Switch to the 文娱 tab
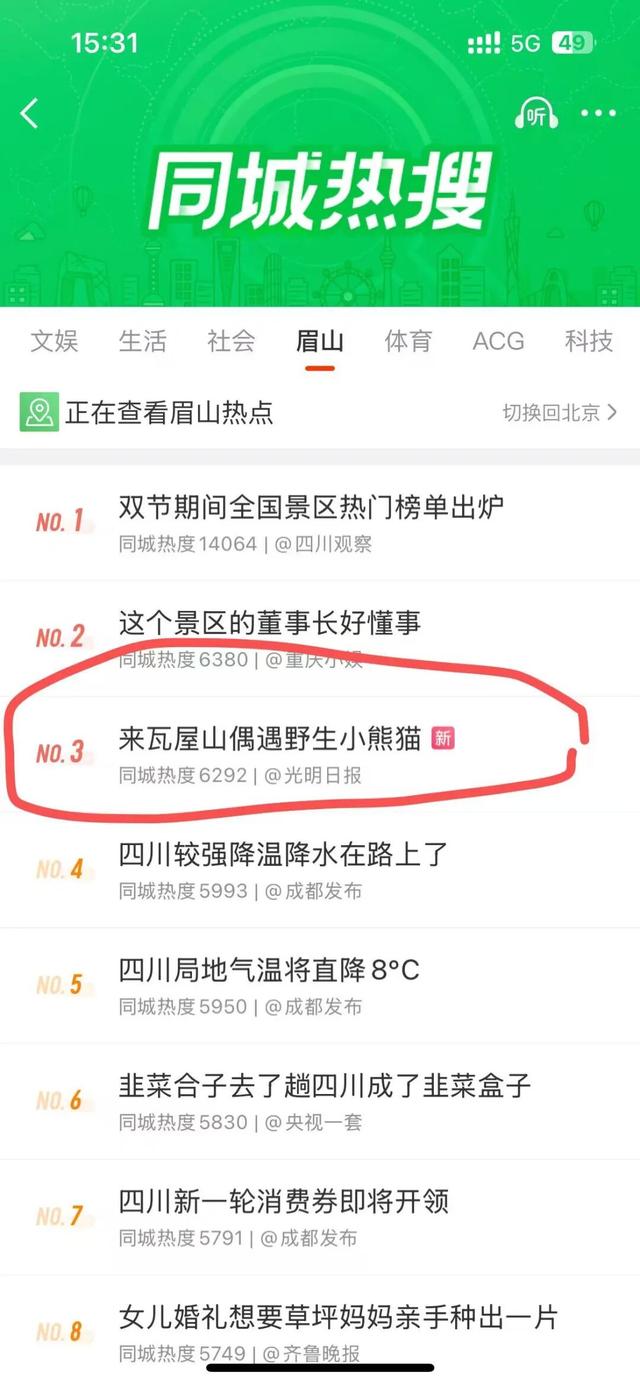Image resolution: width=640 pixels, height=1385 pixels. click(54, 341)
